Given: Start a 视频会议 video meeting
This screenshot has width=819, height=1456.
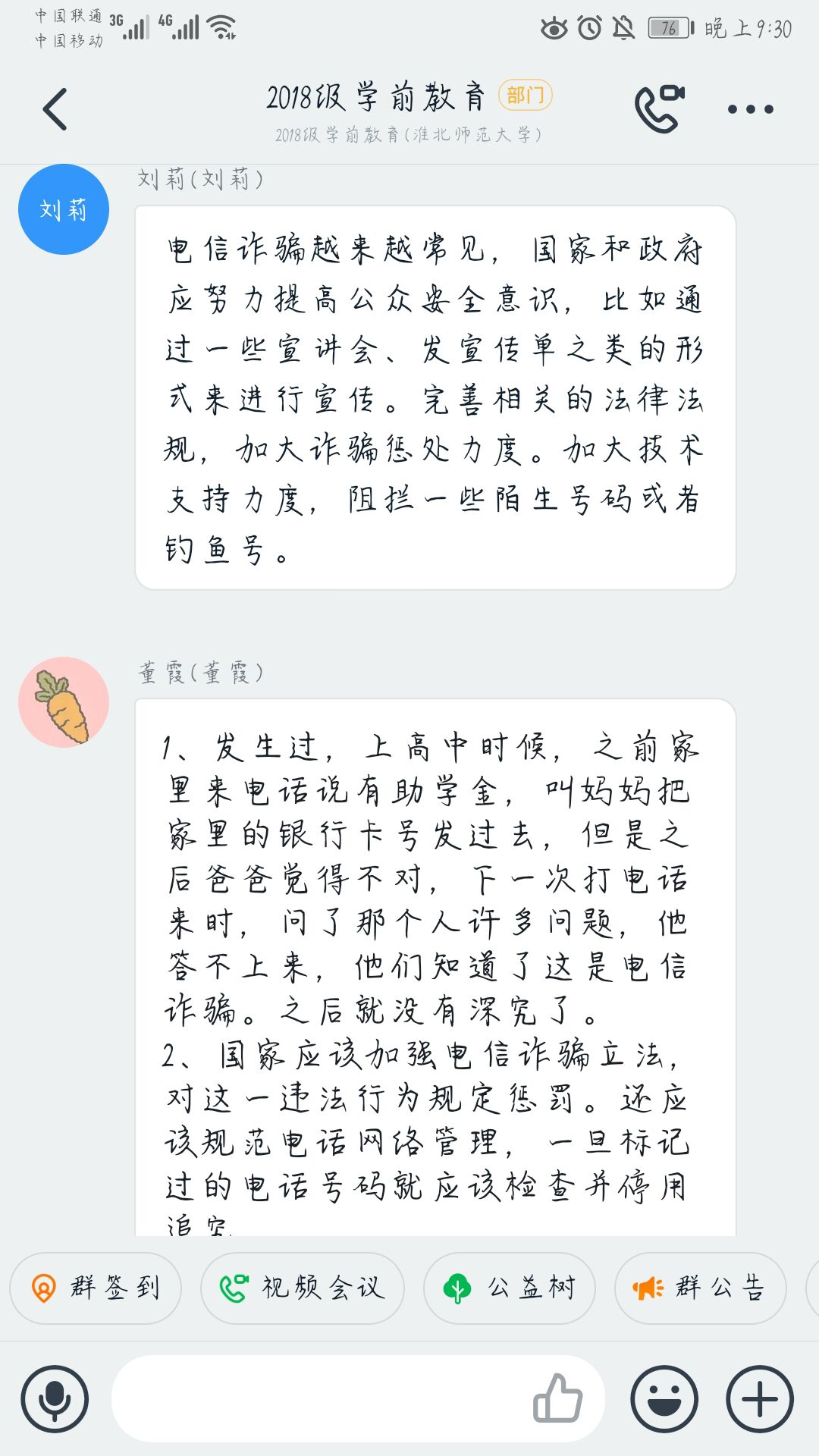Looking at the screenshot, I should click(x=303, y=1288).
